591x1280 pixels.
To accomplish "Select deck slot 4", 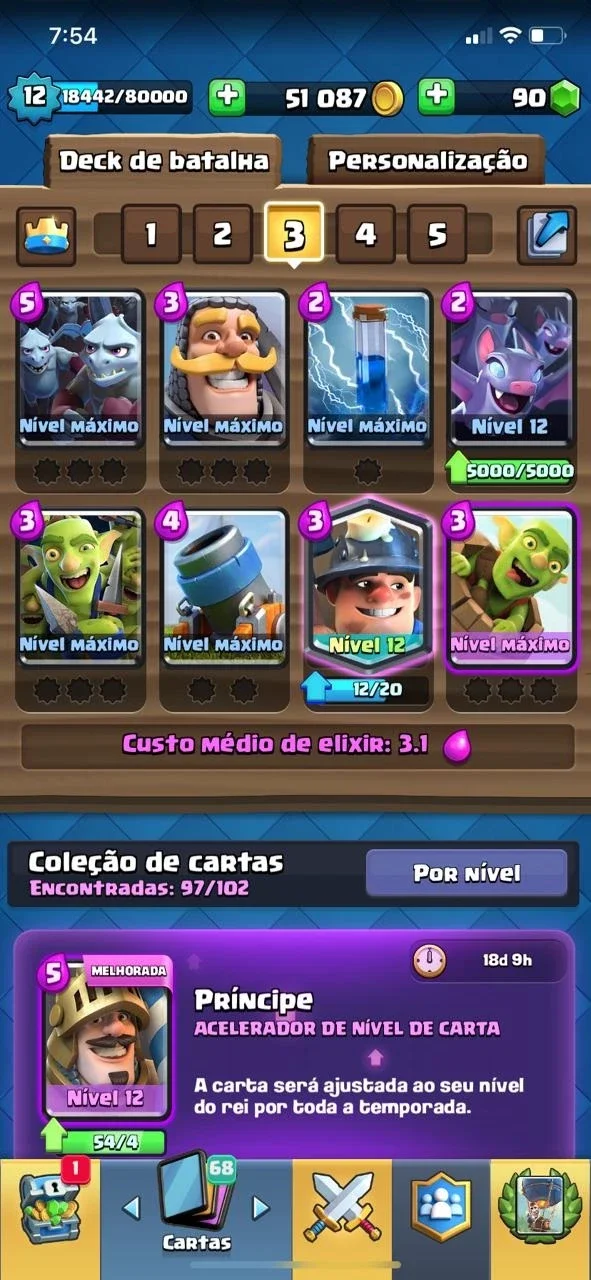I will click(x=365, y=235).
